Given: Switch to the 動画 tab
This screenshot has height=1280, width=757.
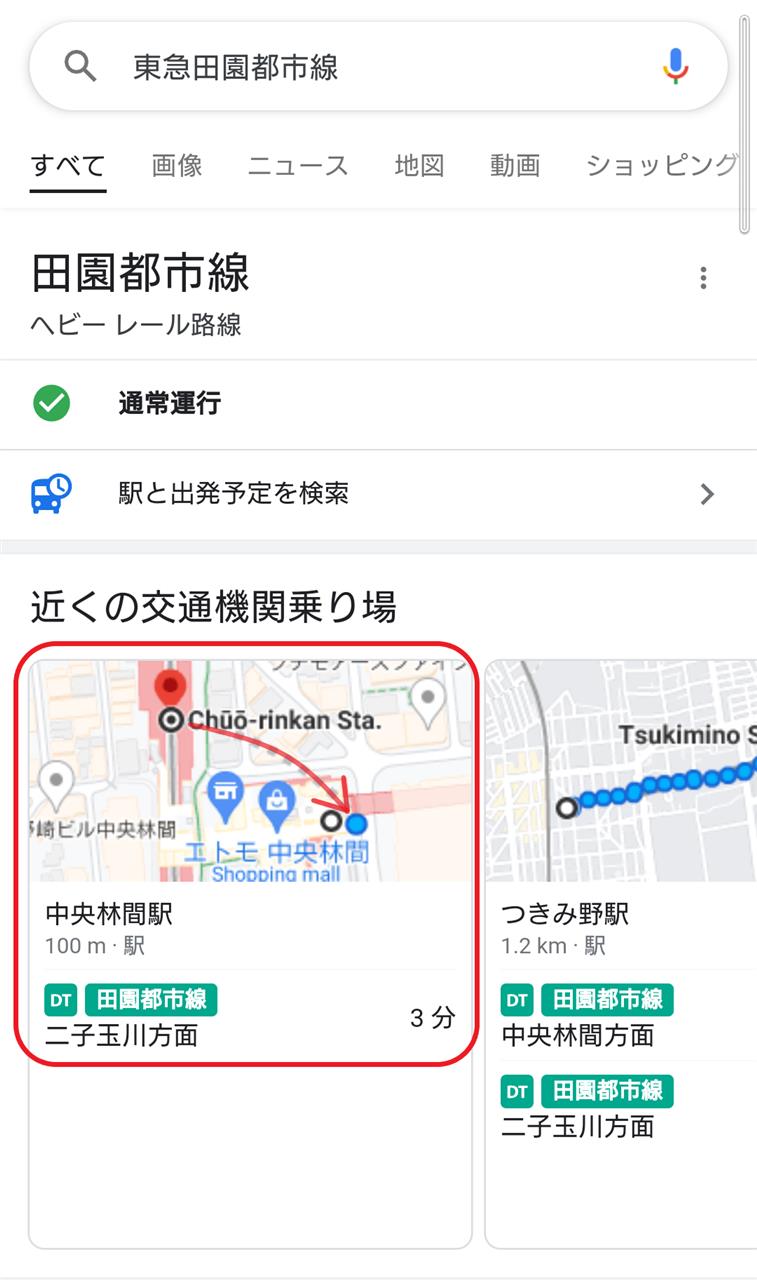Looking at the screenshot, I should click(515, 165).
